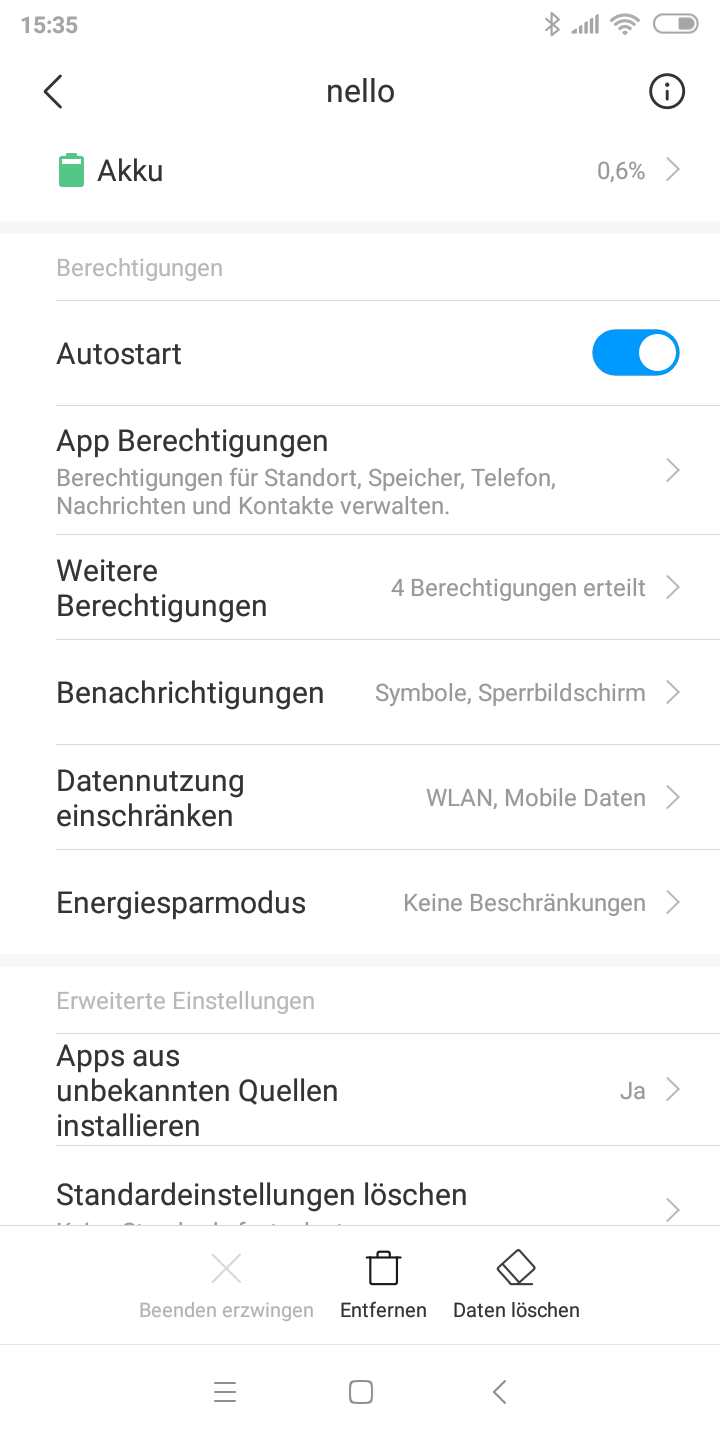This screenshot has width=720, height=1440.
Task: Open Benachrichtigungen settings
Action: point(360,693)
